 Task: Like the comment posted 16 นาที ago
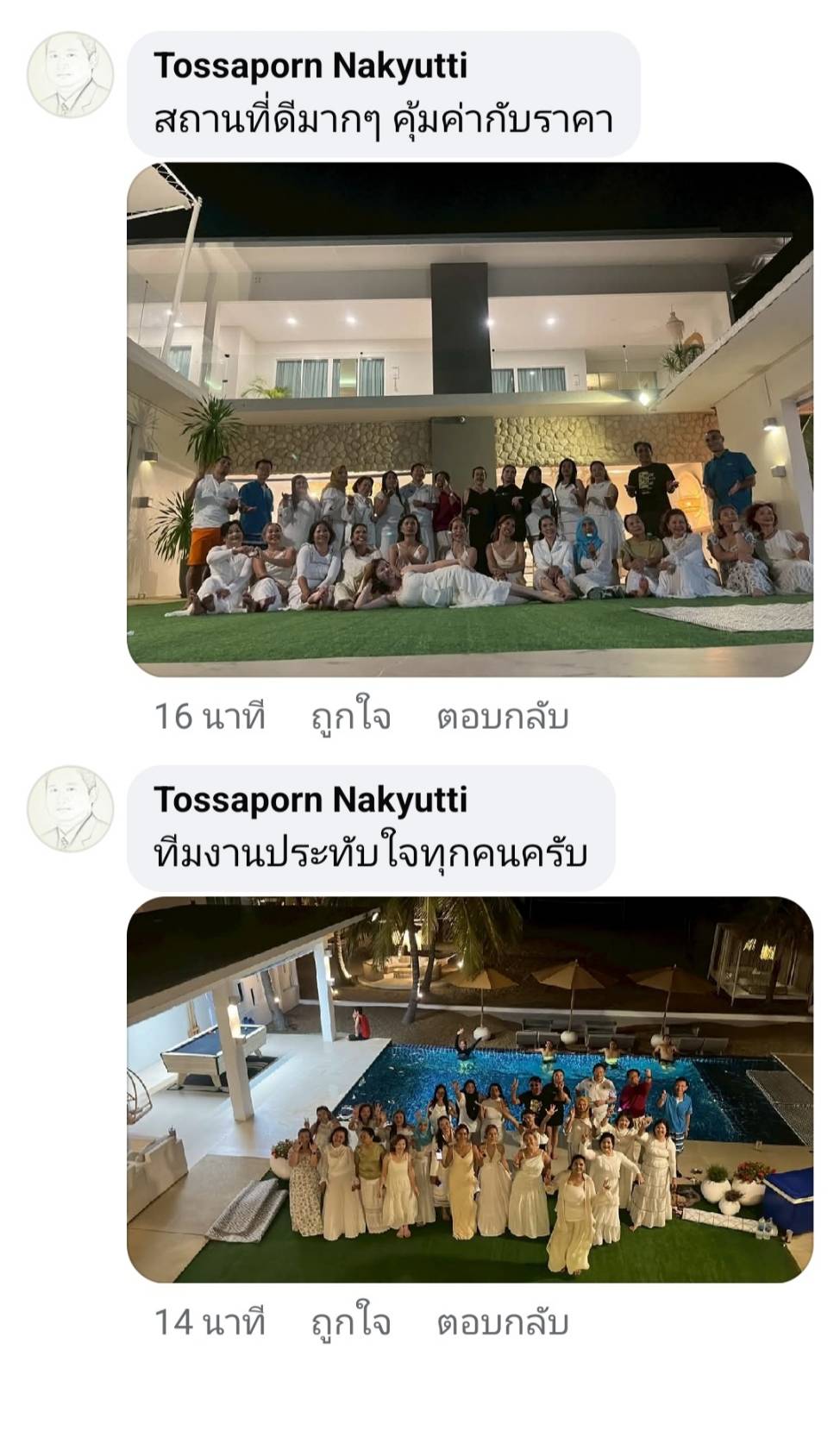point(351,717)
